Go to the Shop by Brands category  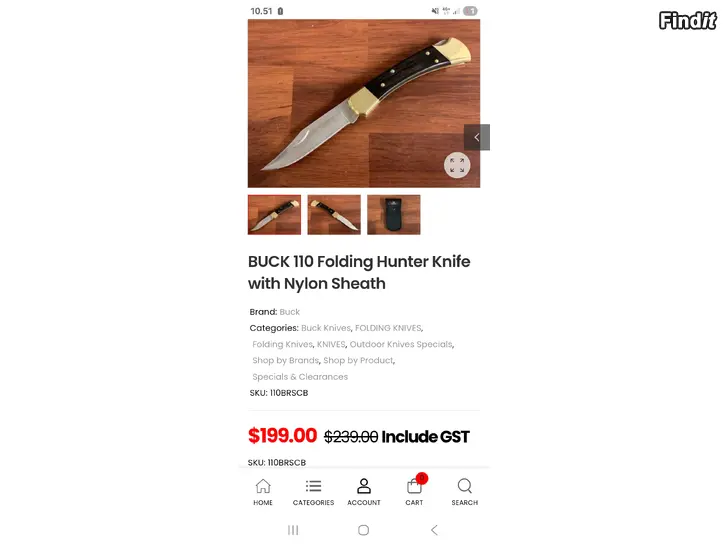[x=285, y=360]
